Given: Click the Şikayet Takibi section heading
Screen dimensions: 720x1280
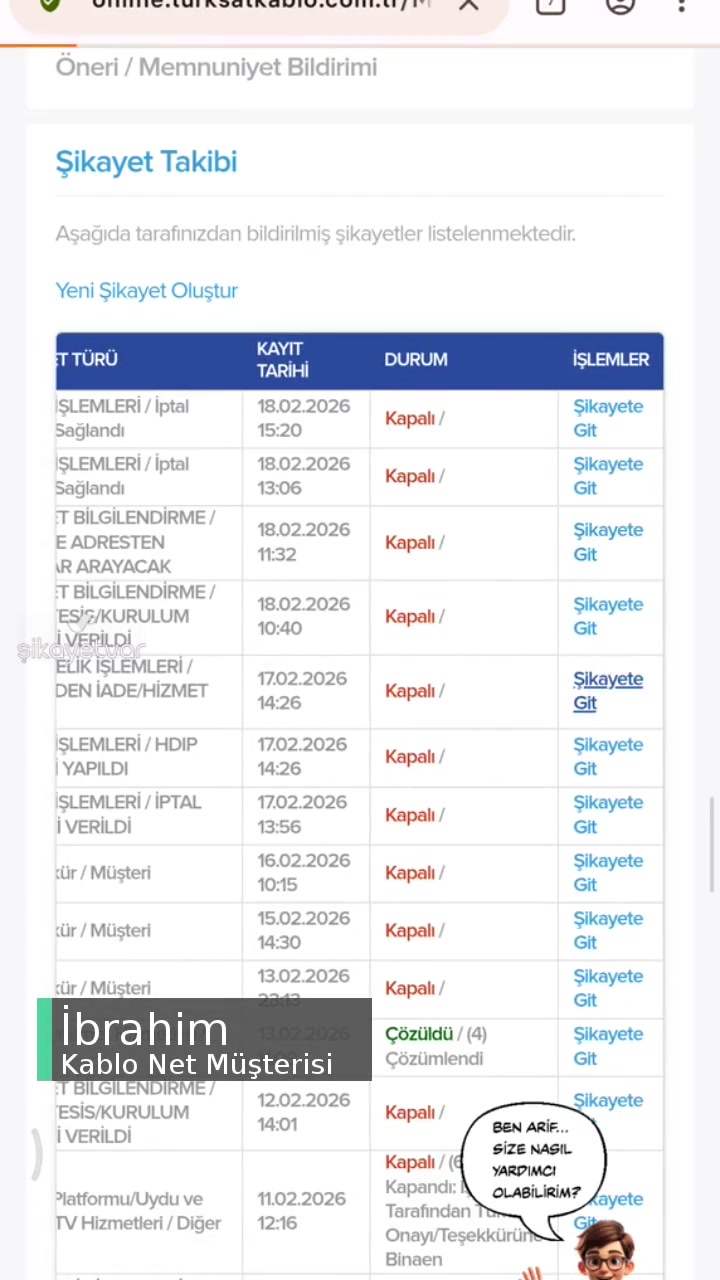Looking at the screenshot, I should 146,162.
